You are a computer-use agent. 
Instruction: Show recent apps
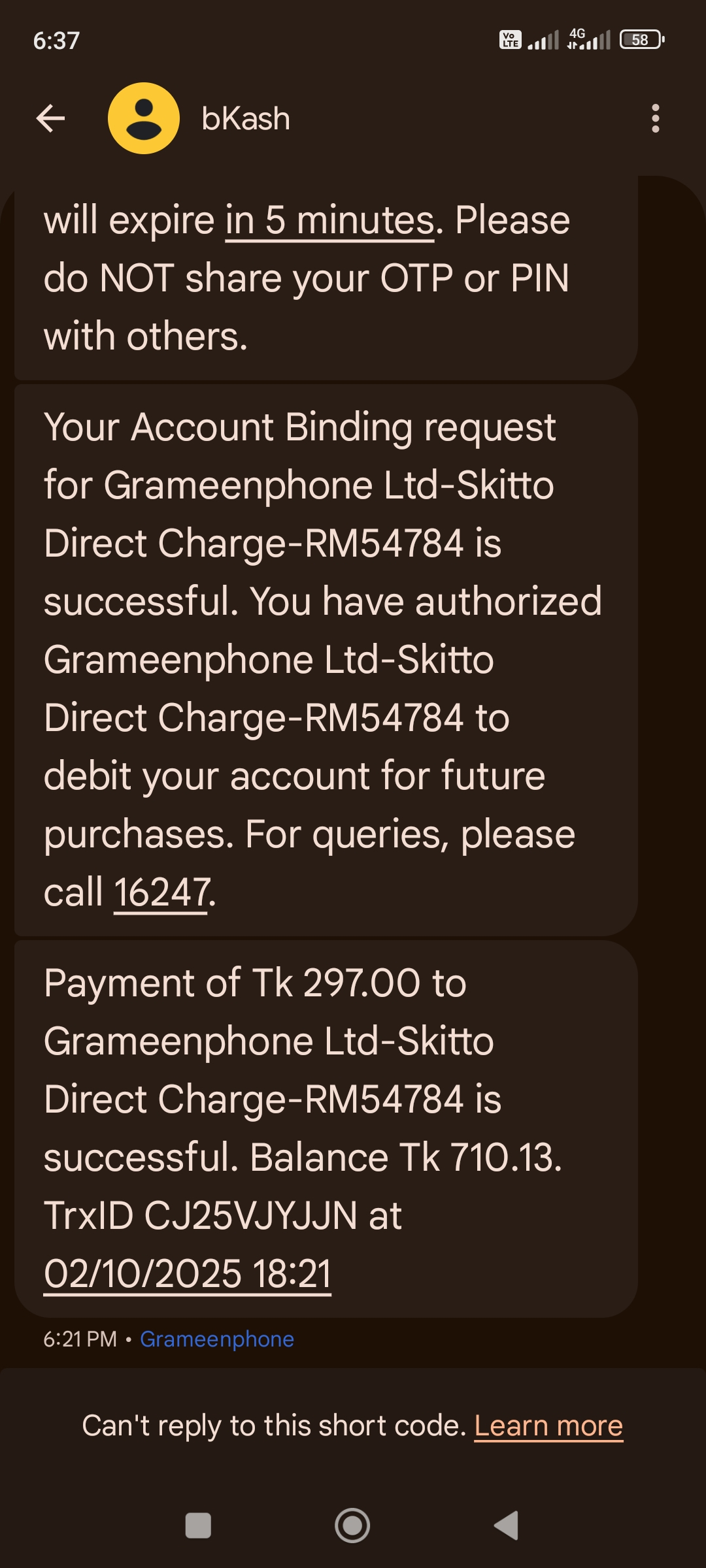[198, 1526]
